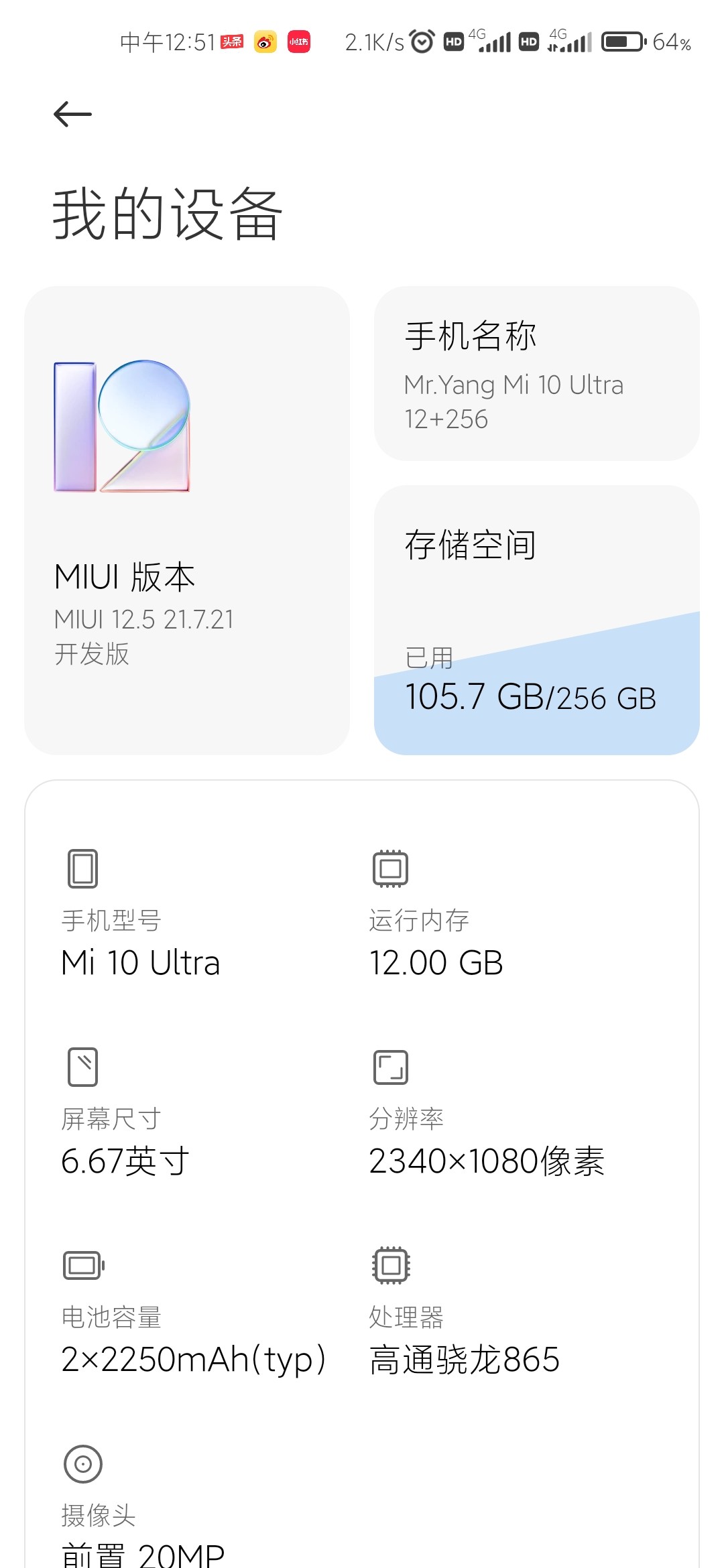The height and width of the screenshot is (1568, 724).
Task: Open the 存储空间 storage card
Action: 536,620
